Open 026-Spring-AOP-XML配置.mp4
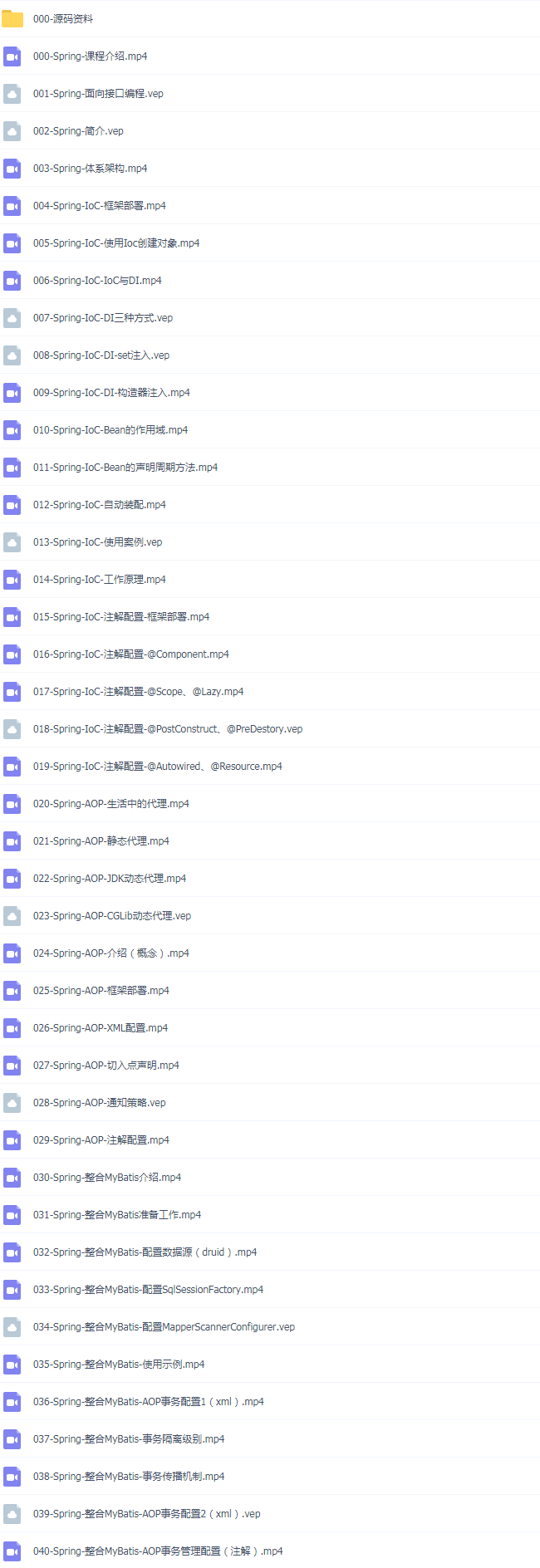Viewport: 540px width, 1568px height. pyautogui.click(x=101, y=1027)
